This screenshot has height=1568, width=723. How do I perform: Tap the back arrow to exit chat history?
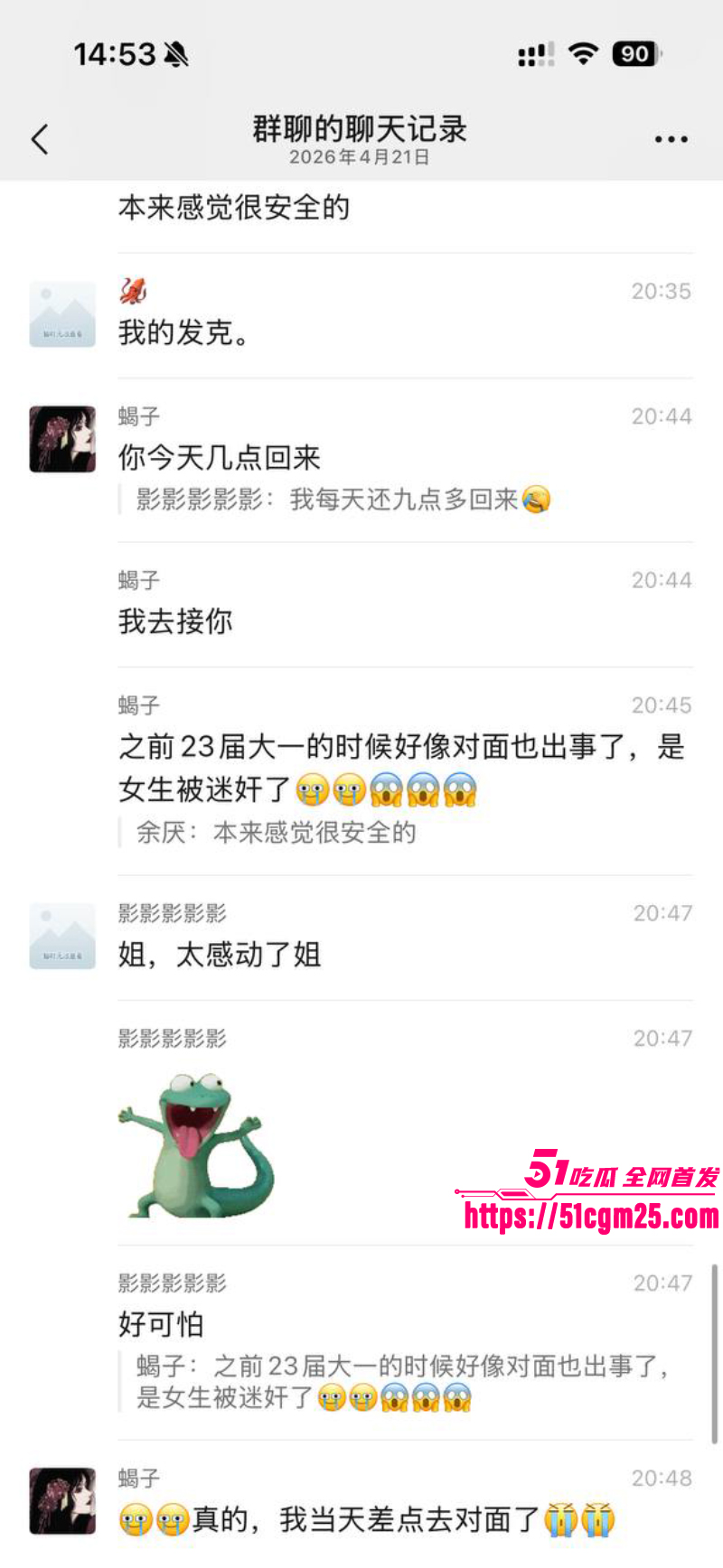click(38, 138)
